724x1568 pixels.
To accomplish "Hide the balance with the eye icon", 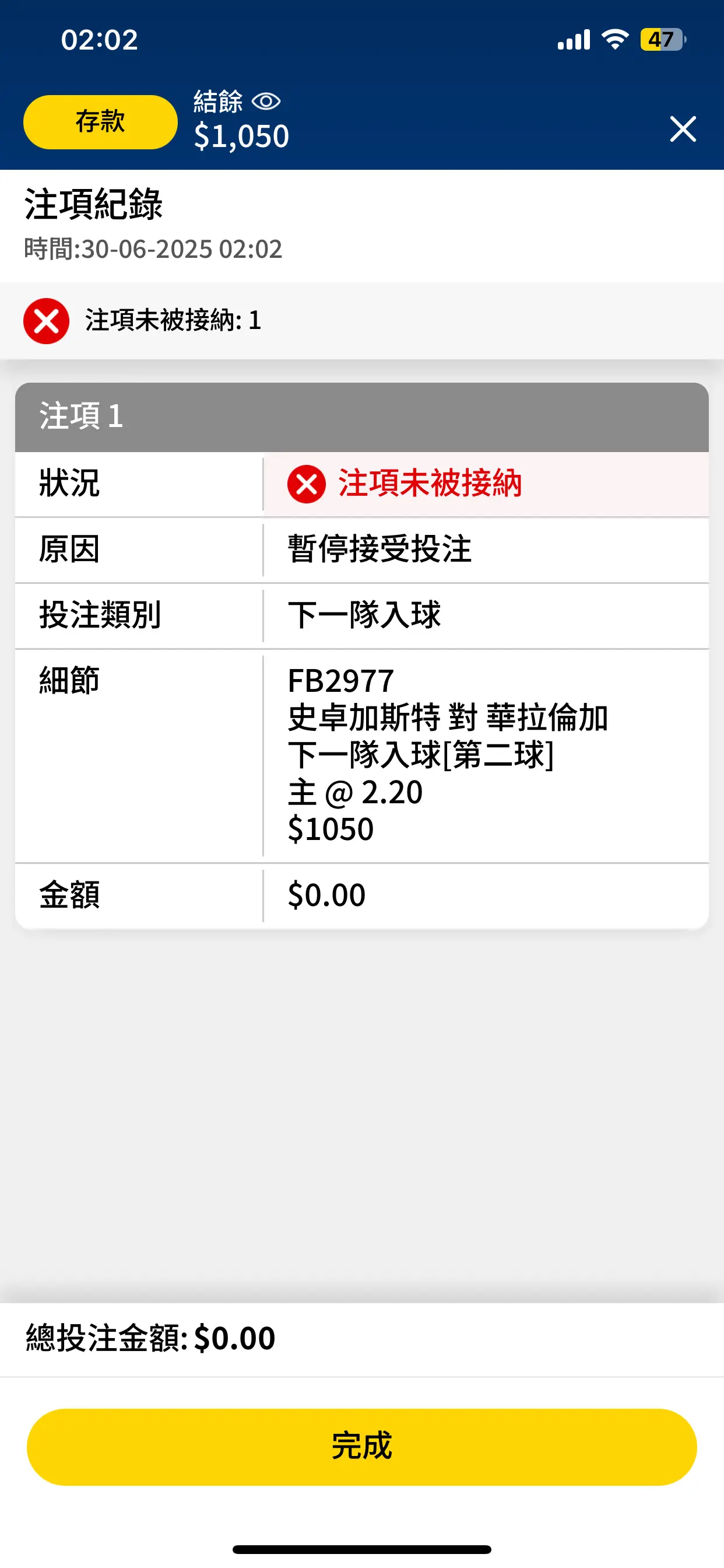I will click(266, 101).
